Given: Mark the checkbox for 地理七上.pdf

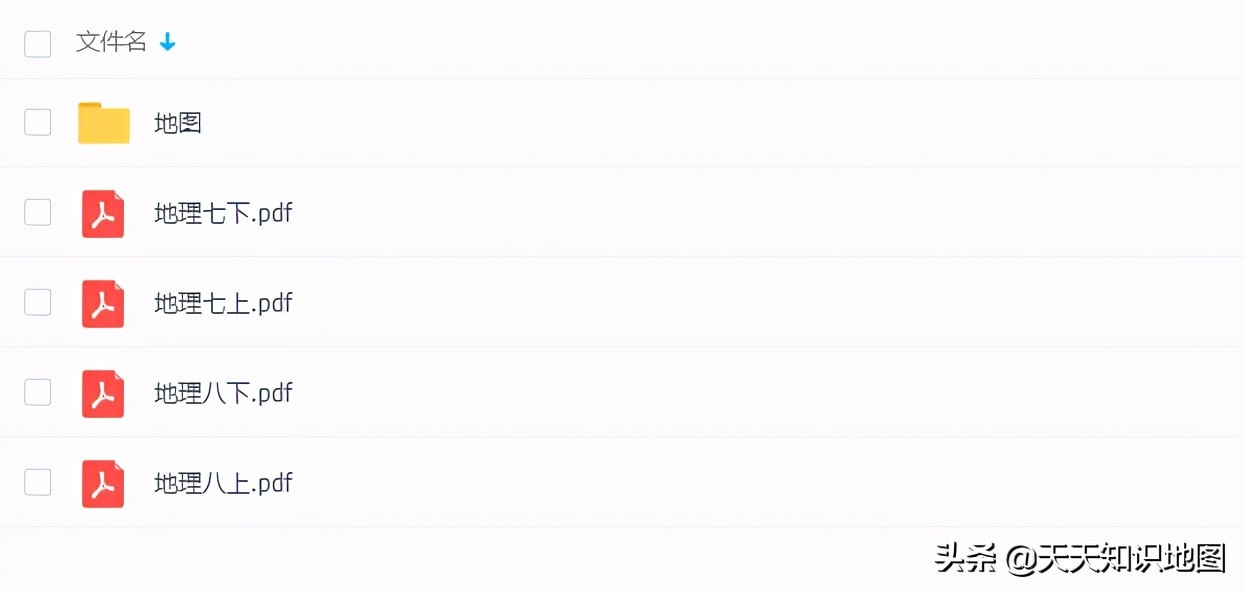Looking at the screenshot, I should (38, 302).
